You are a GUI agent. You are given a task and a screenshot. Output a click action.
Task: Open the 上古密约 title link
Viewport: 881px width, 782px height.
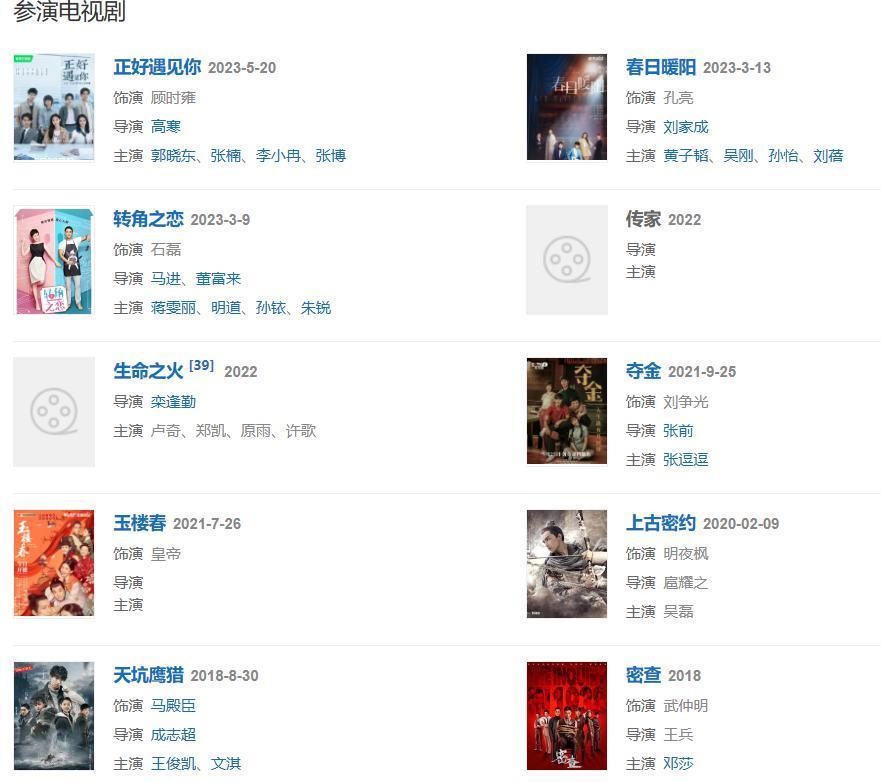660,523
